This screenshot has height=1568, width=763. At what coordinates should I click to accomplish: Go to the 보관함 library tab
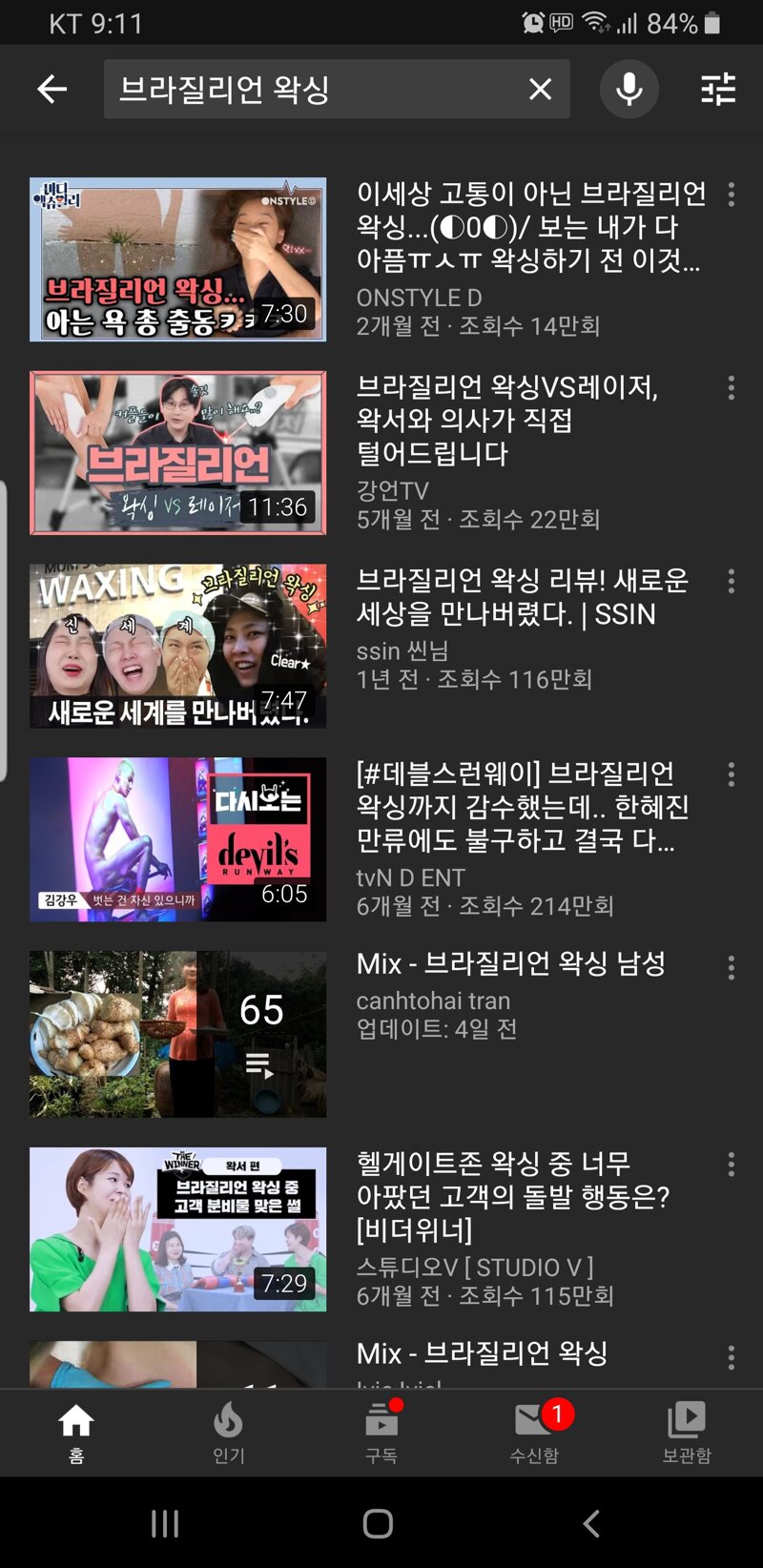(x=687, y=1432)
